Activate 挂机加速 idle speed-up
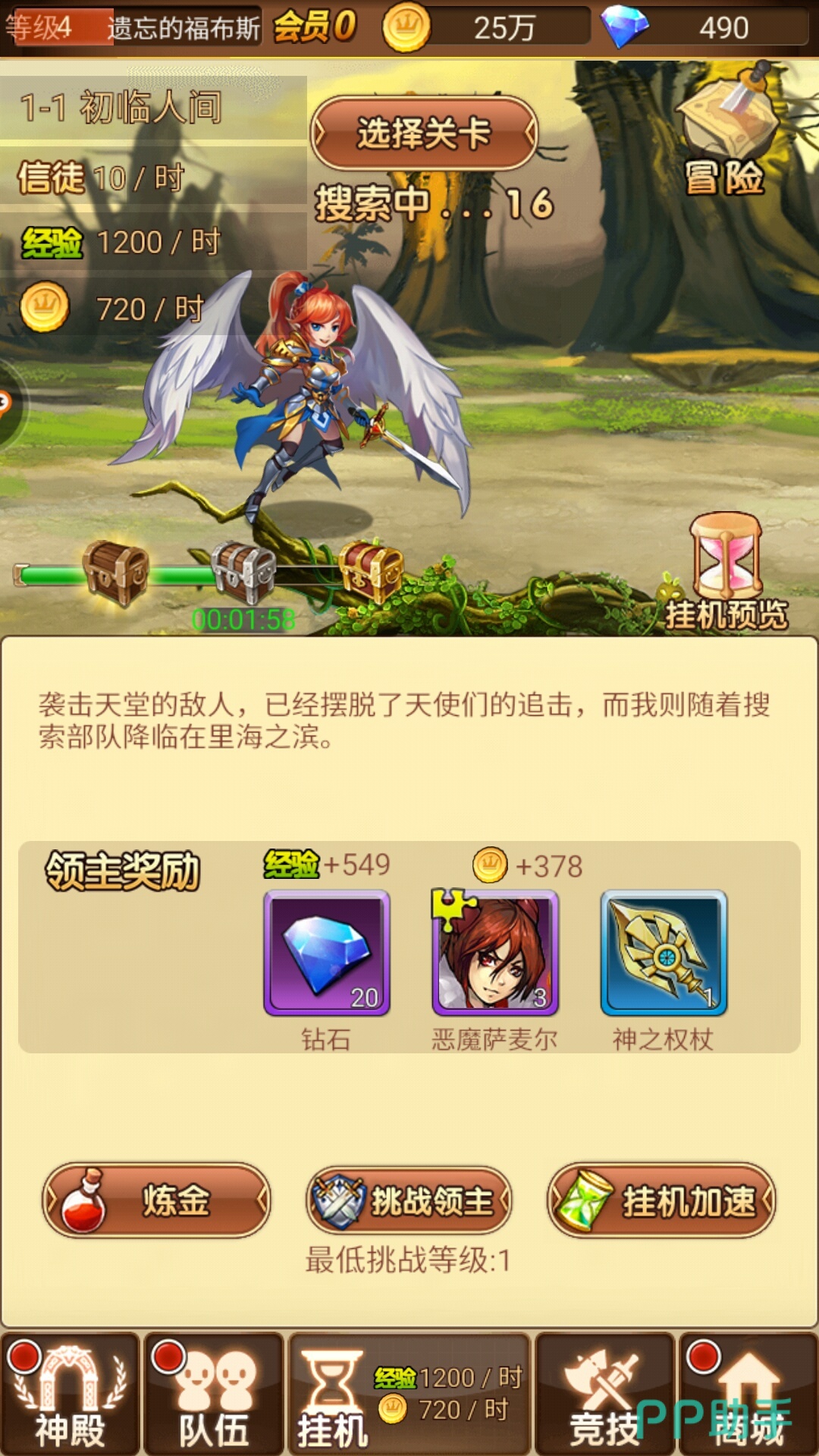819x1456 pixels. [661, 1200]
